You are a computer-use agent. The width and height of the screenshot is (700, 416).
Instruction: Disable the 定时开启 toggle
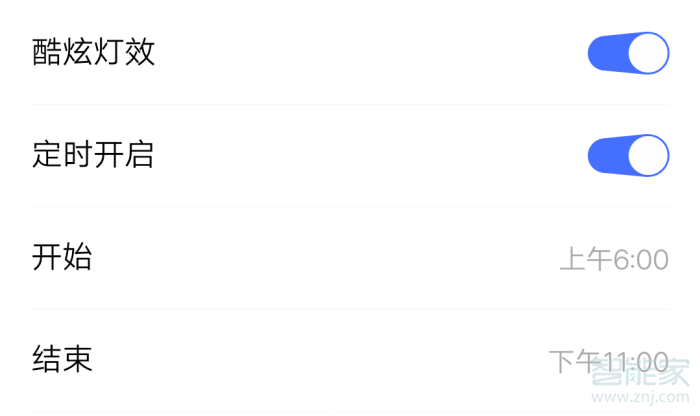628,155
